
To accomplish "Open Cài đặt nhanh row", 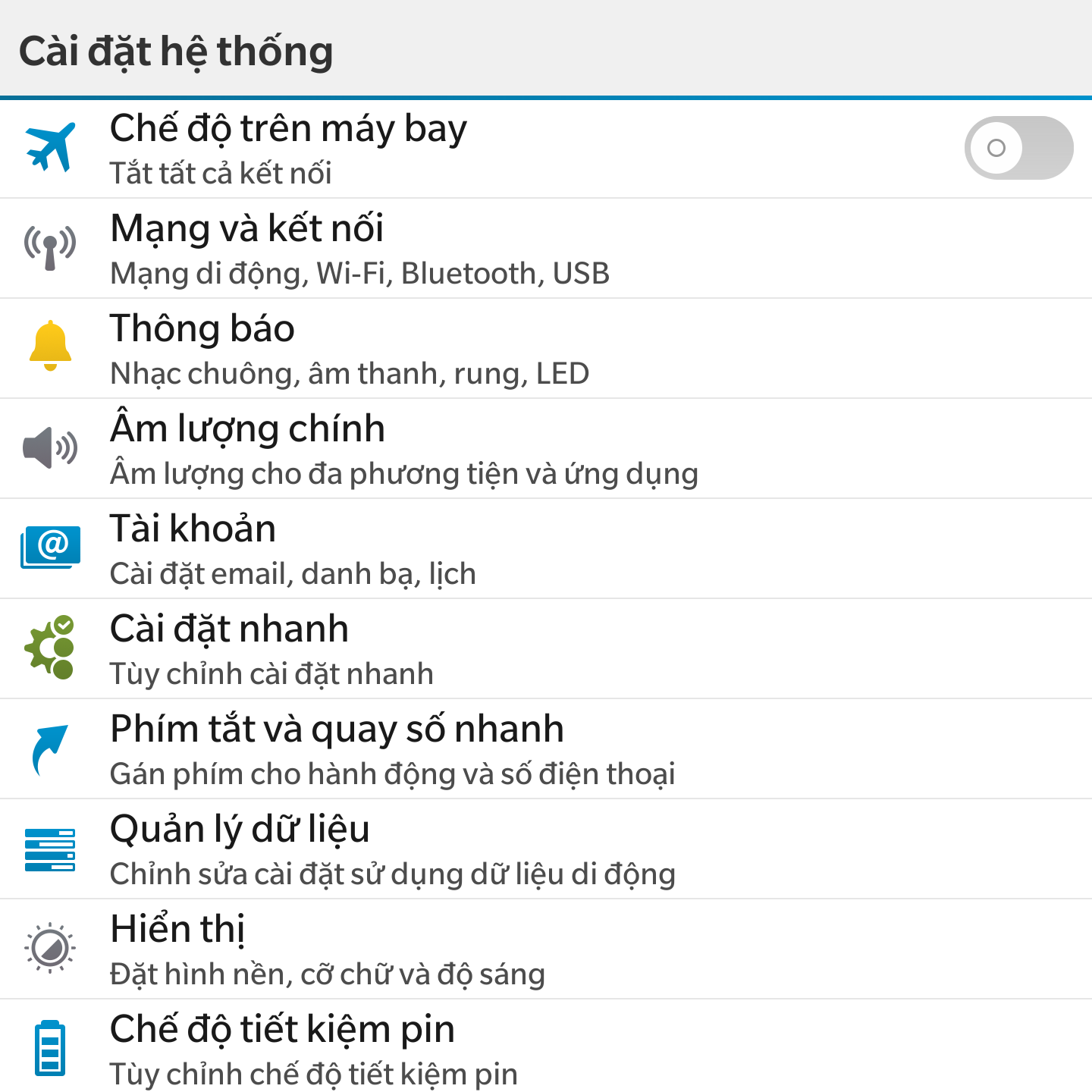I will click(x=271, y=649).
